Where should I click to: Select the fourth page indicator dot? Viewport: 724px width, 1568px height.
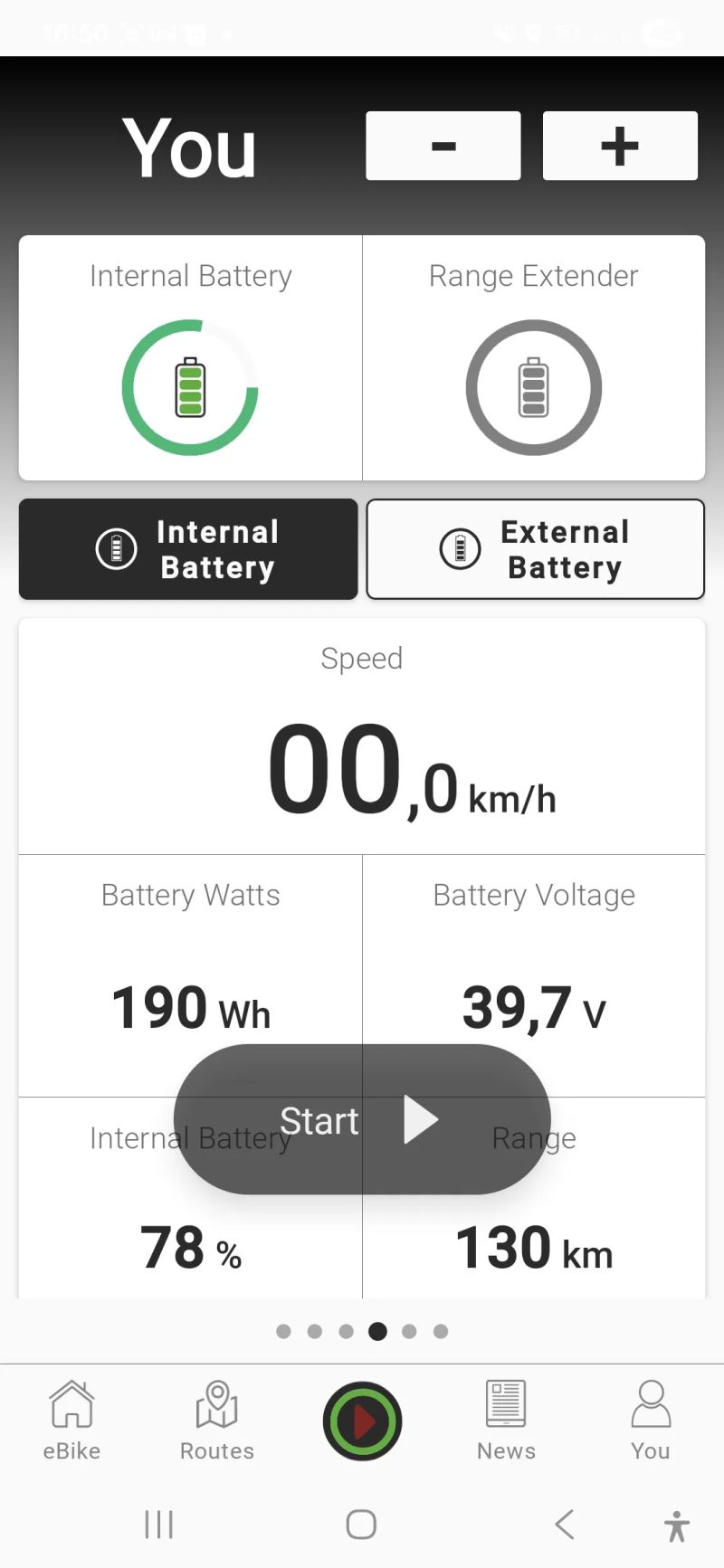point(377,1331)
